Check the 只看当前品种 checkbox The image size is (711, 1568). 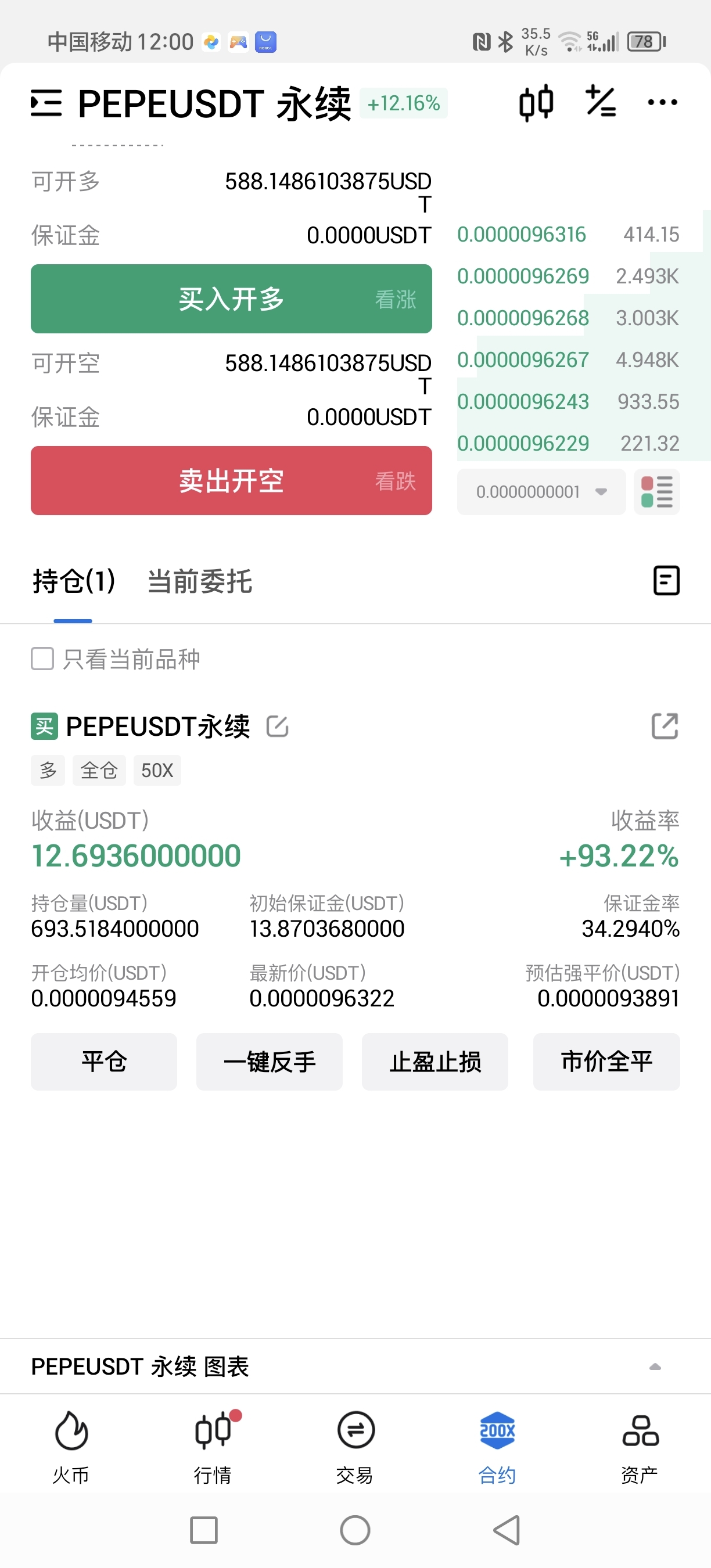click(42, 659)
